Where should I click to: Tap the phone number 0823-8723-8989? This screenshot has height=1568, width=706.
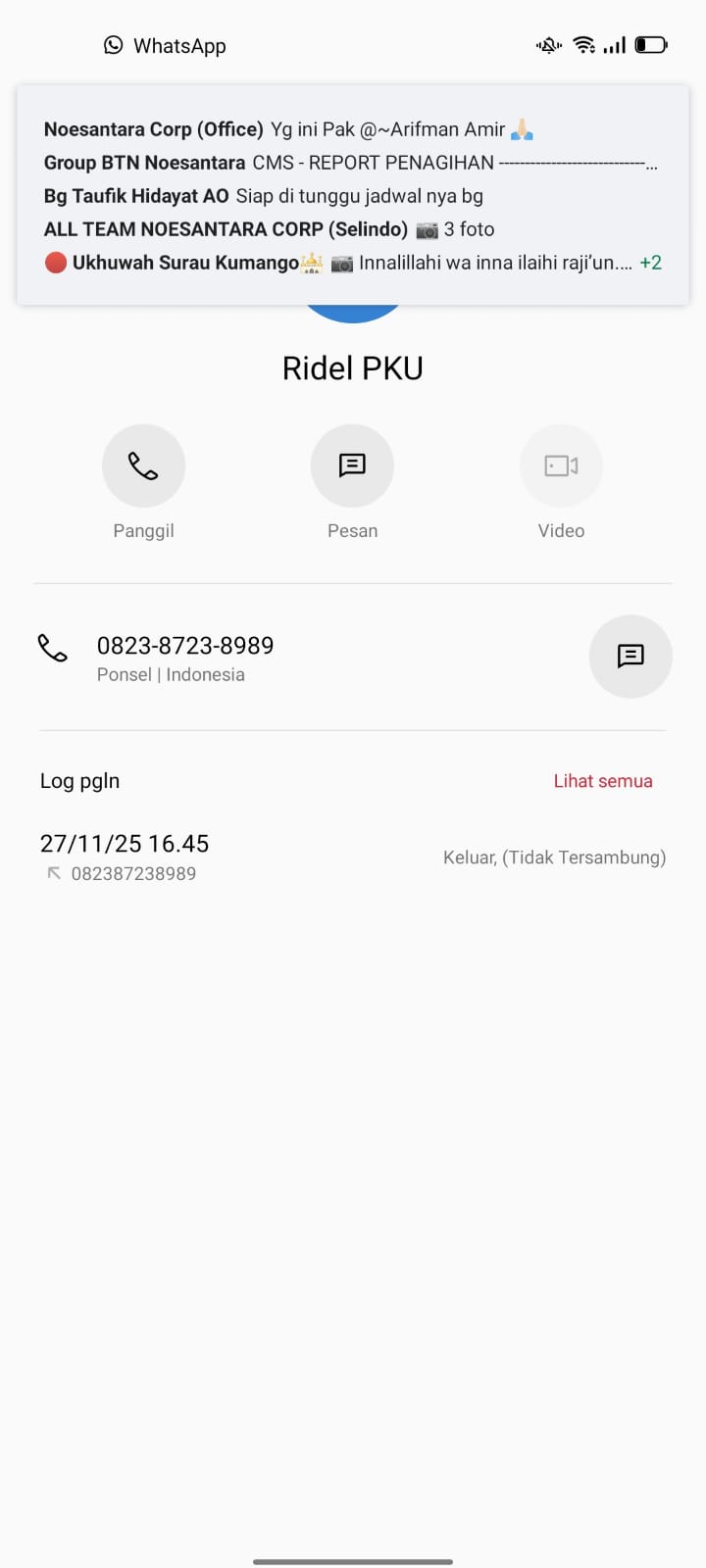tap(184, 645)
